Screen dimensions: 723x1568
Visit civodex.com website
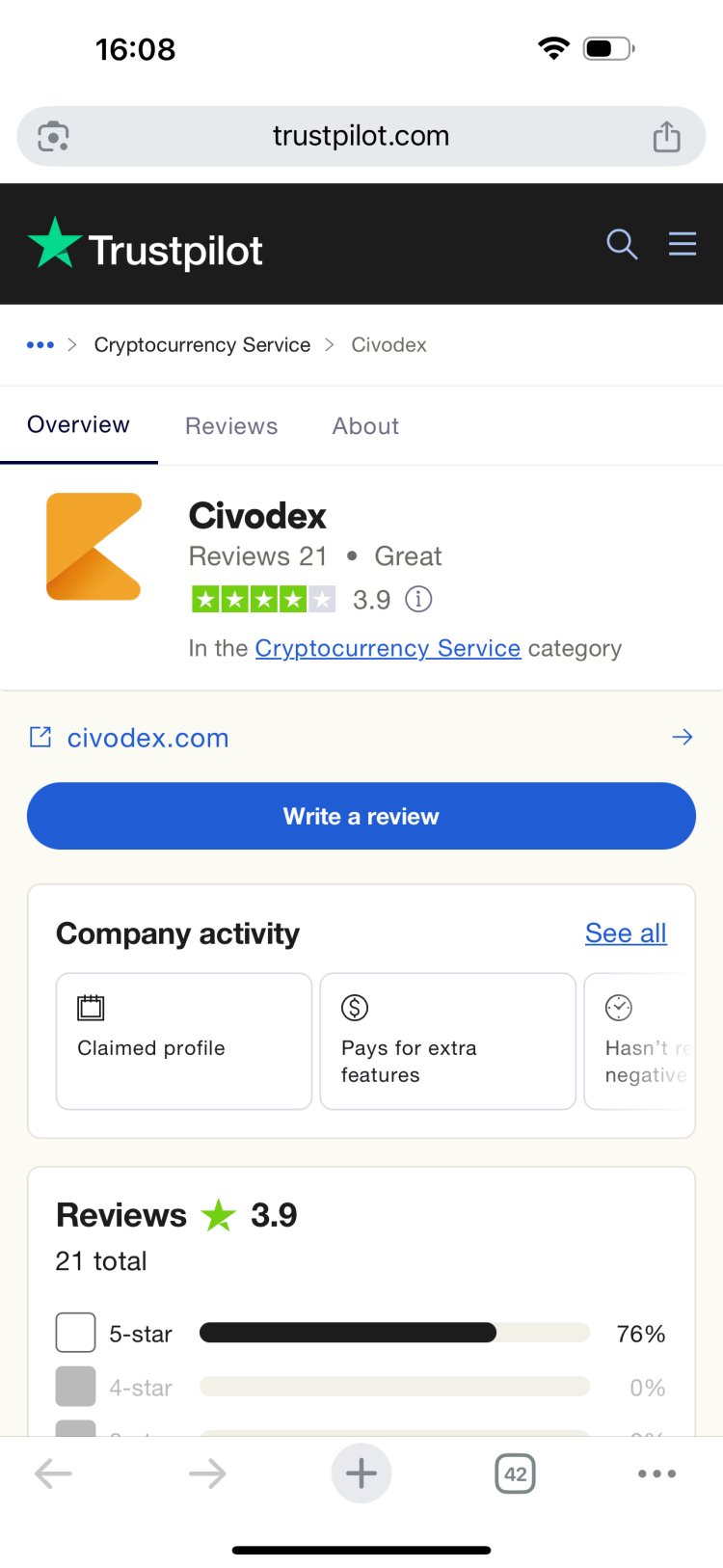[x=147, y=738]
